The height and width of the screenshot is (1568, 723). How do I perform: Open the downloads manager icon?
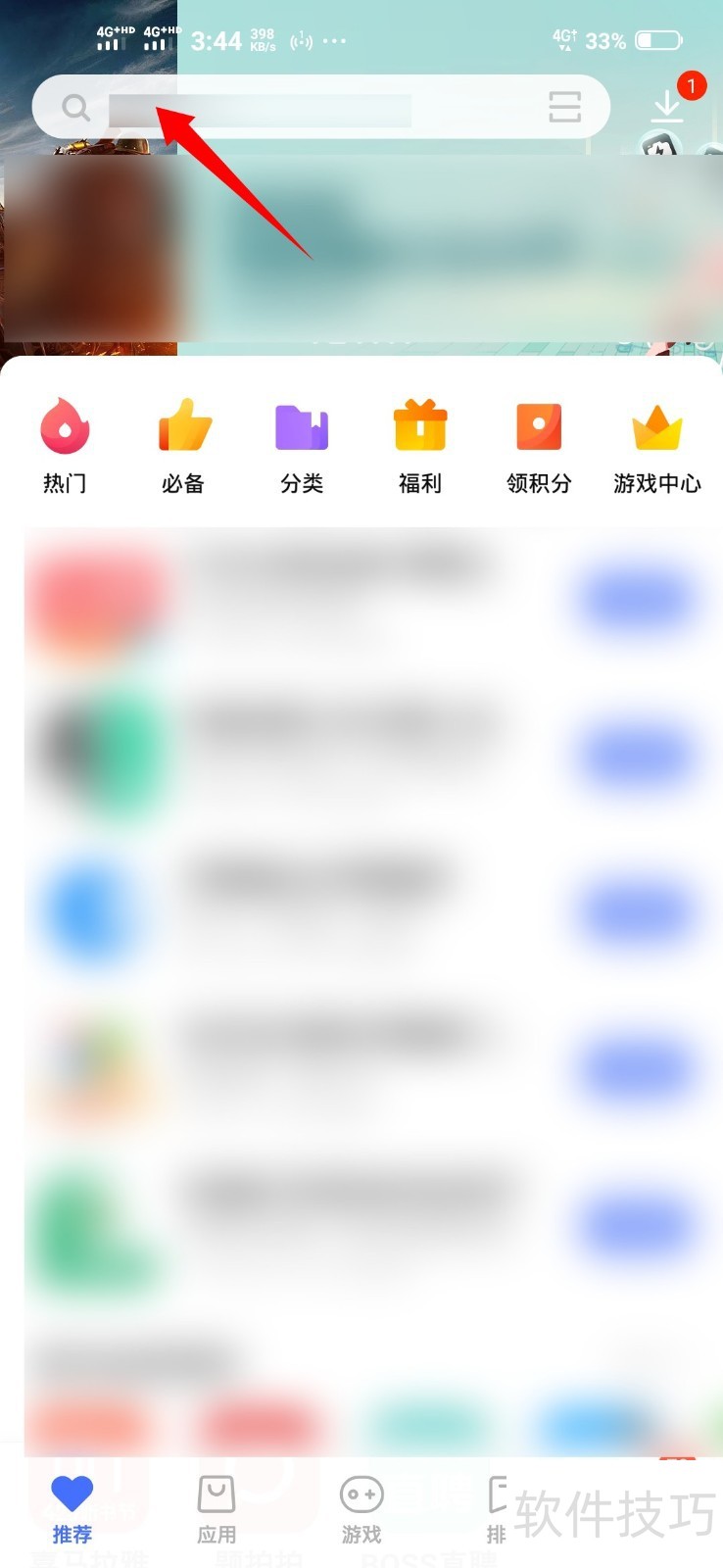tap(667, 105)
